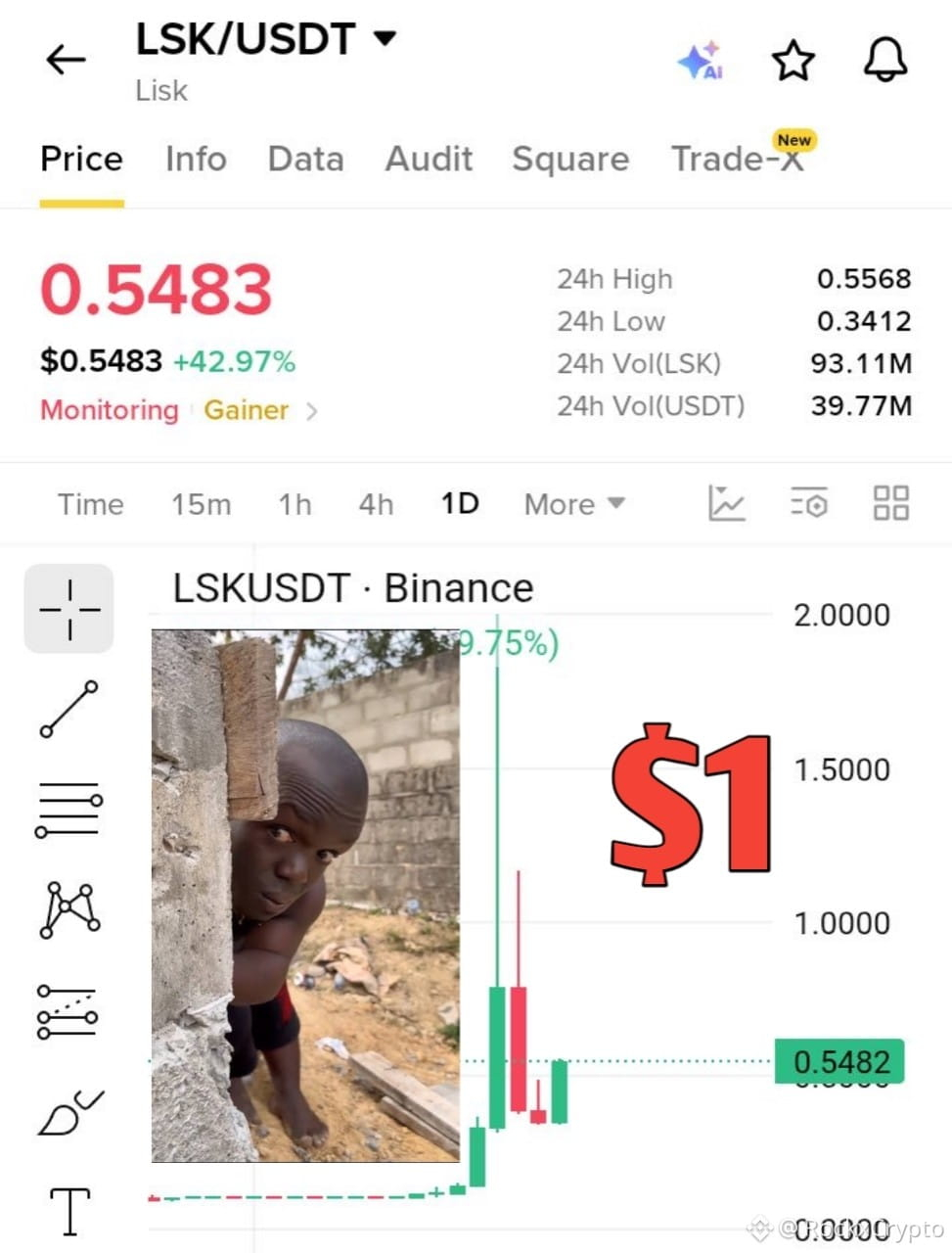Open the AI assistant sparkle icon
This screenshot has width=952, height=1253.
[701, 61]
